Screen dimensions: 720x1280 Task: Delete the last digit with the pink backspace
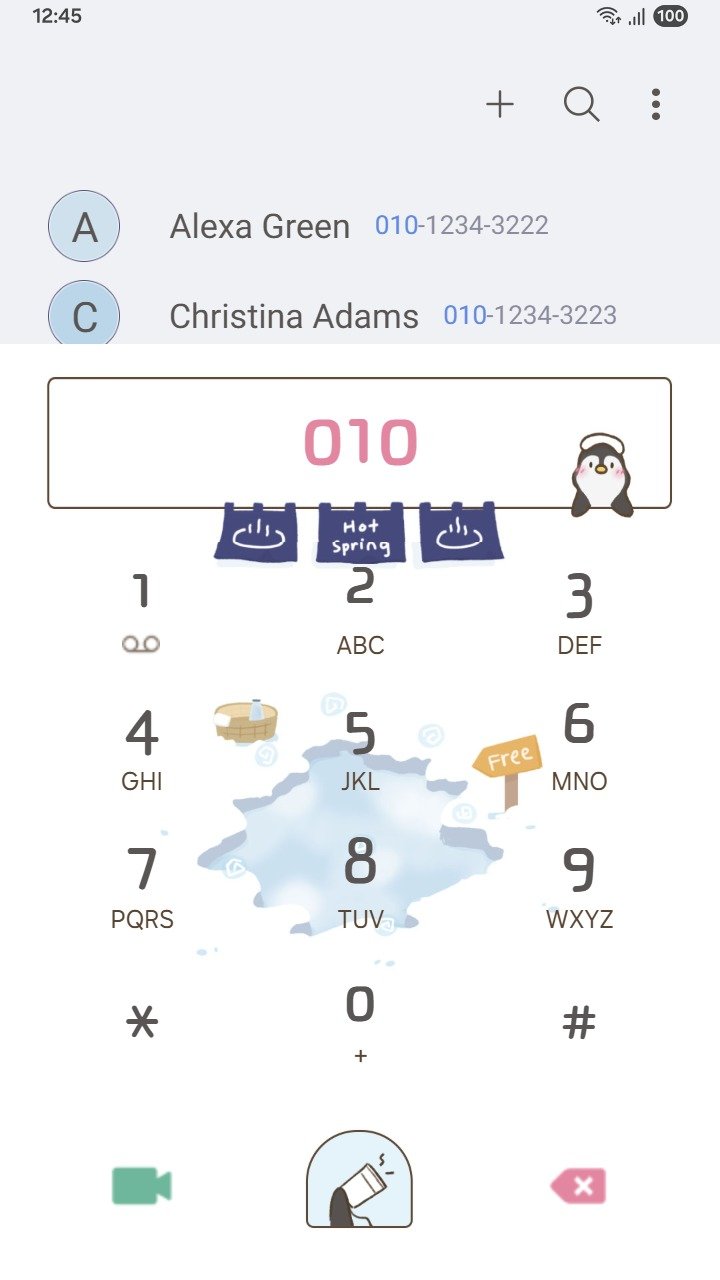point(579,1186)
